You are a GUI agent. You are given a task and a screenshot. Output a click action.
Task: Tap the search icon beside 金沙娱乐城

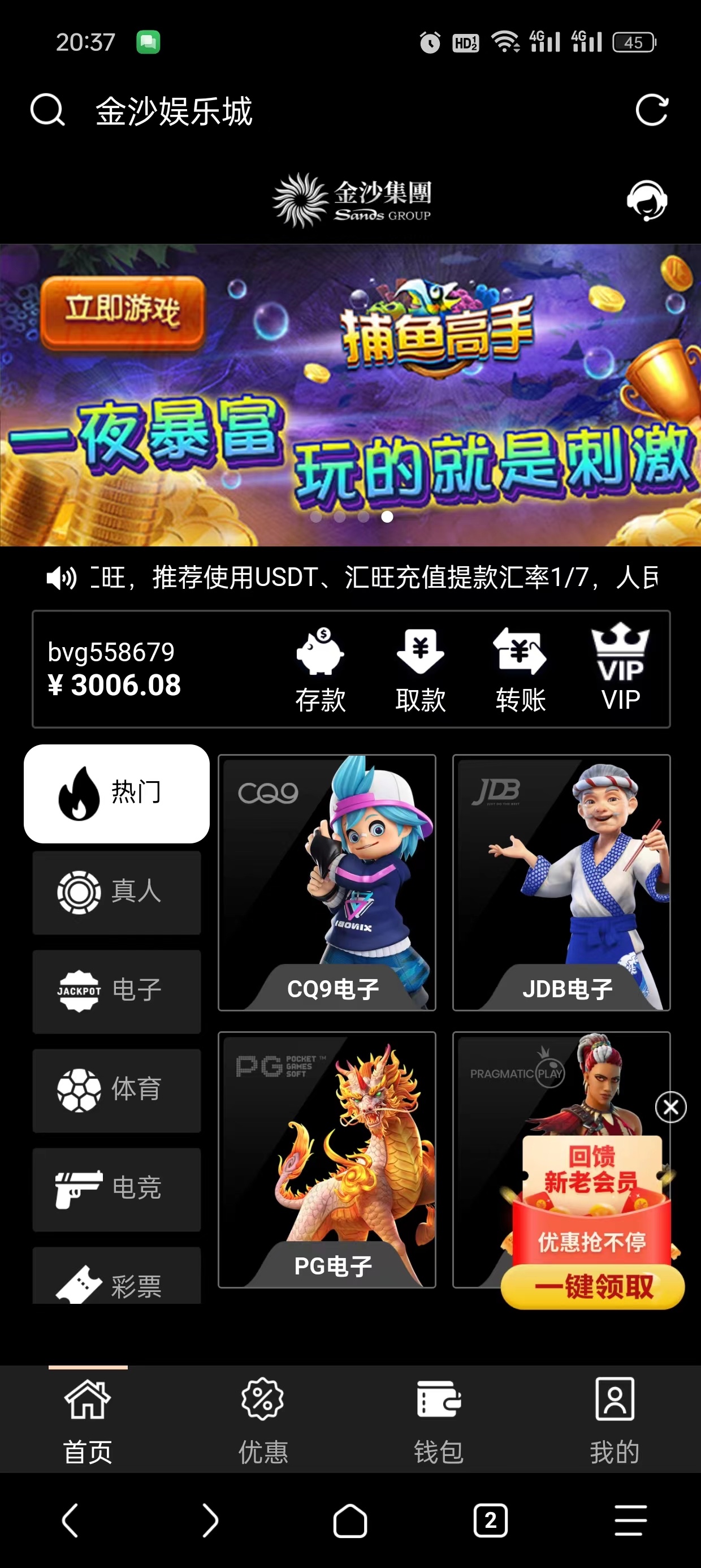(x=47, y=110)
